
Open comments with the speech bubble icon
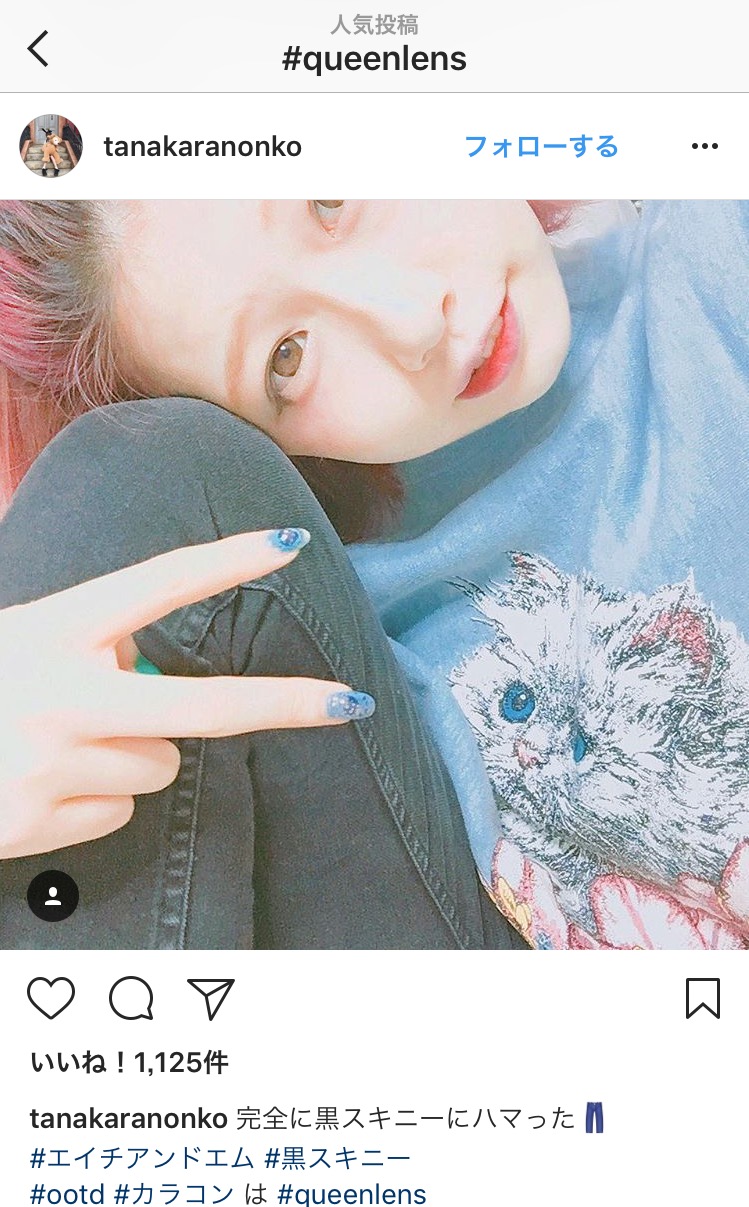coord(131,997)
